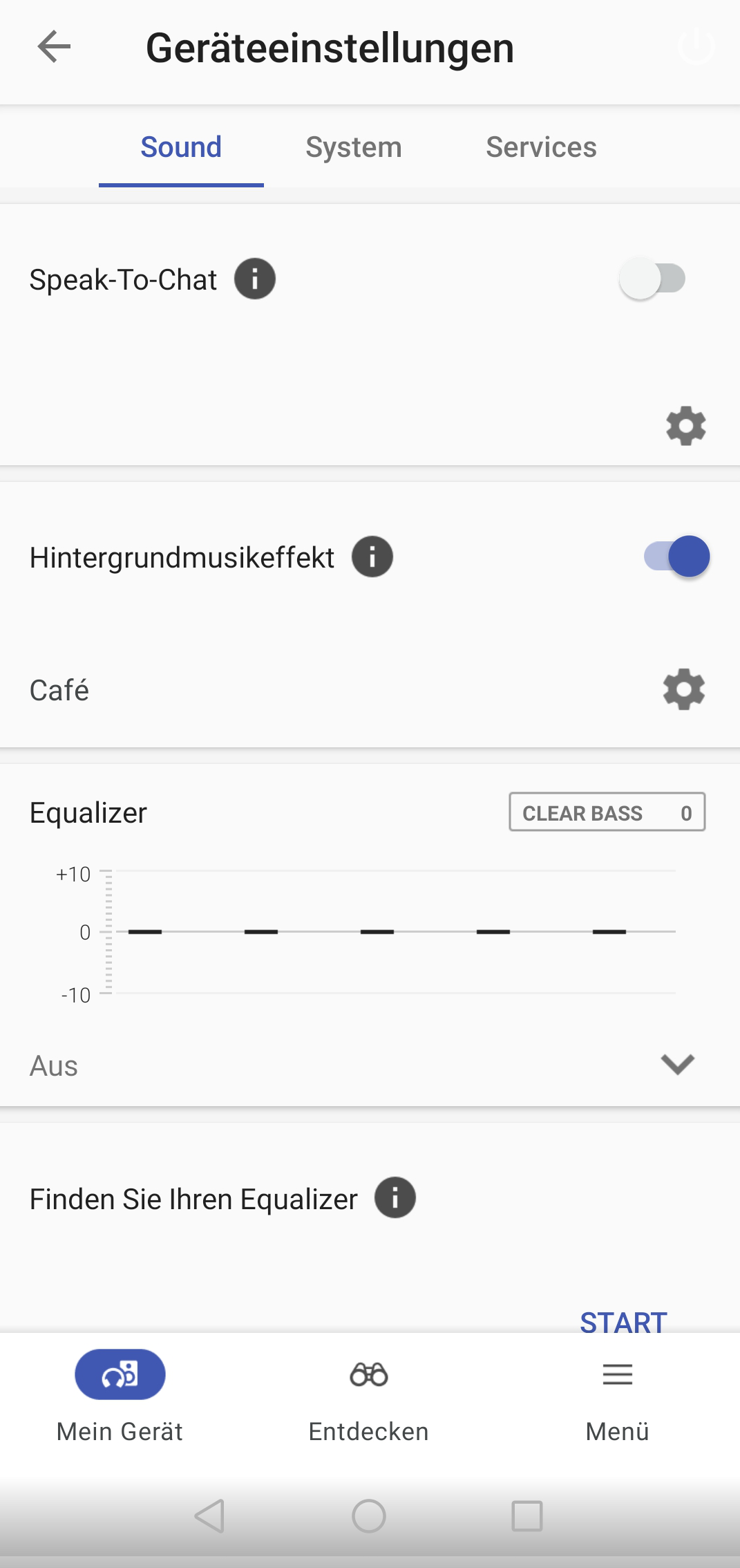Screen dimensions: 740x1568
Task: Open Speak-To-Chat settings gear
Action: pyautogui.click(x=685, y=426)
